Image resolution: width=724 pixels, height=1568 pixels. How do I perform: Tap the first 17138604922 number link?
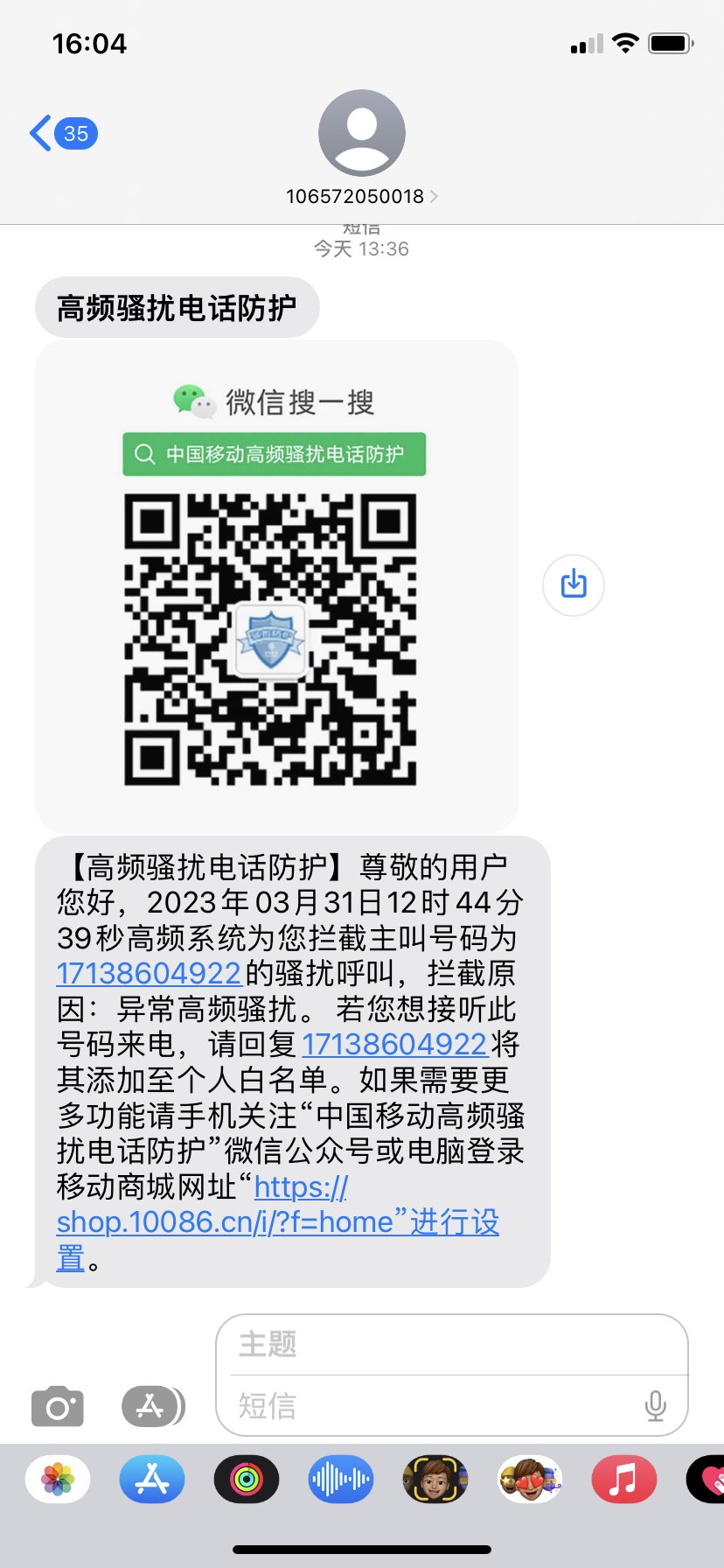click(149, 974)
